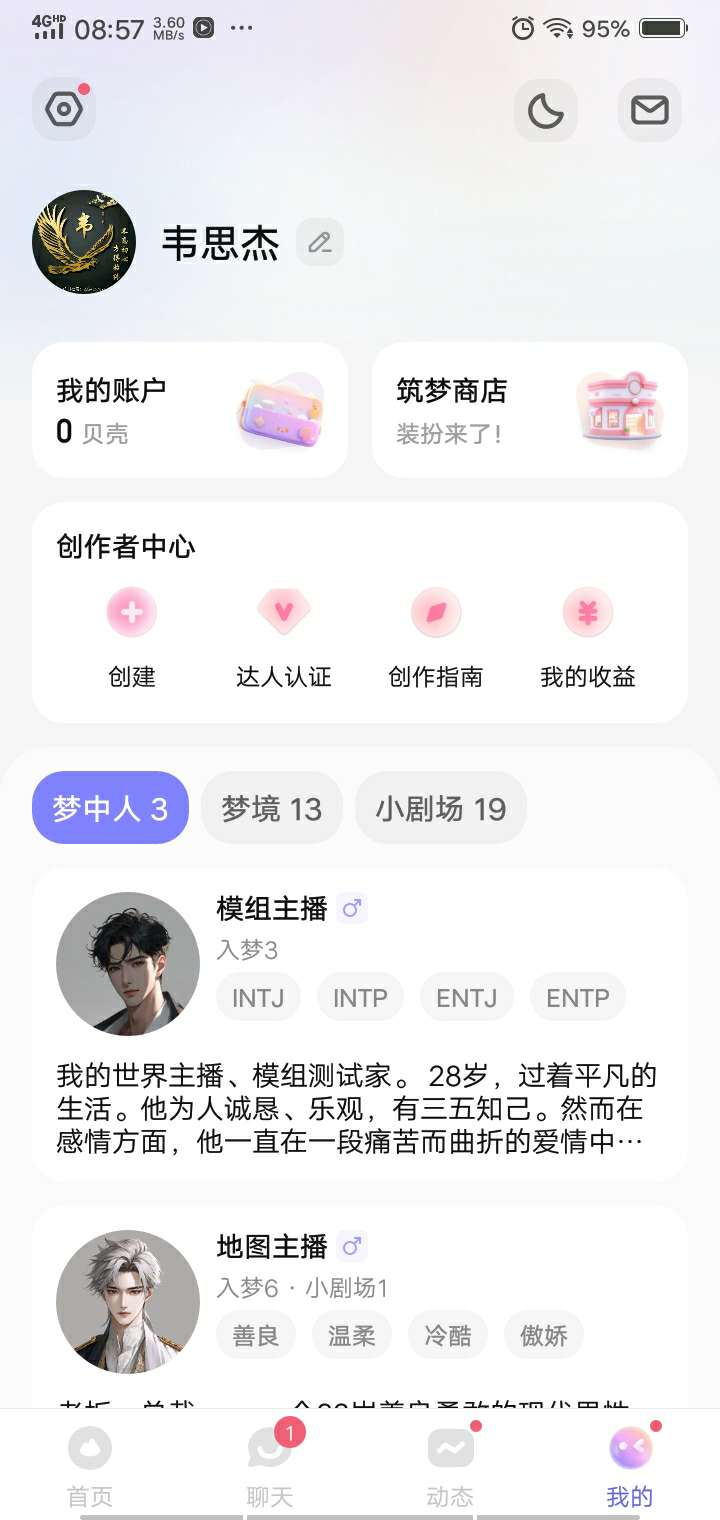Open 达人认证 verification

tap(284, 636)
